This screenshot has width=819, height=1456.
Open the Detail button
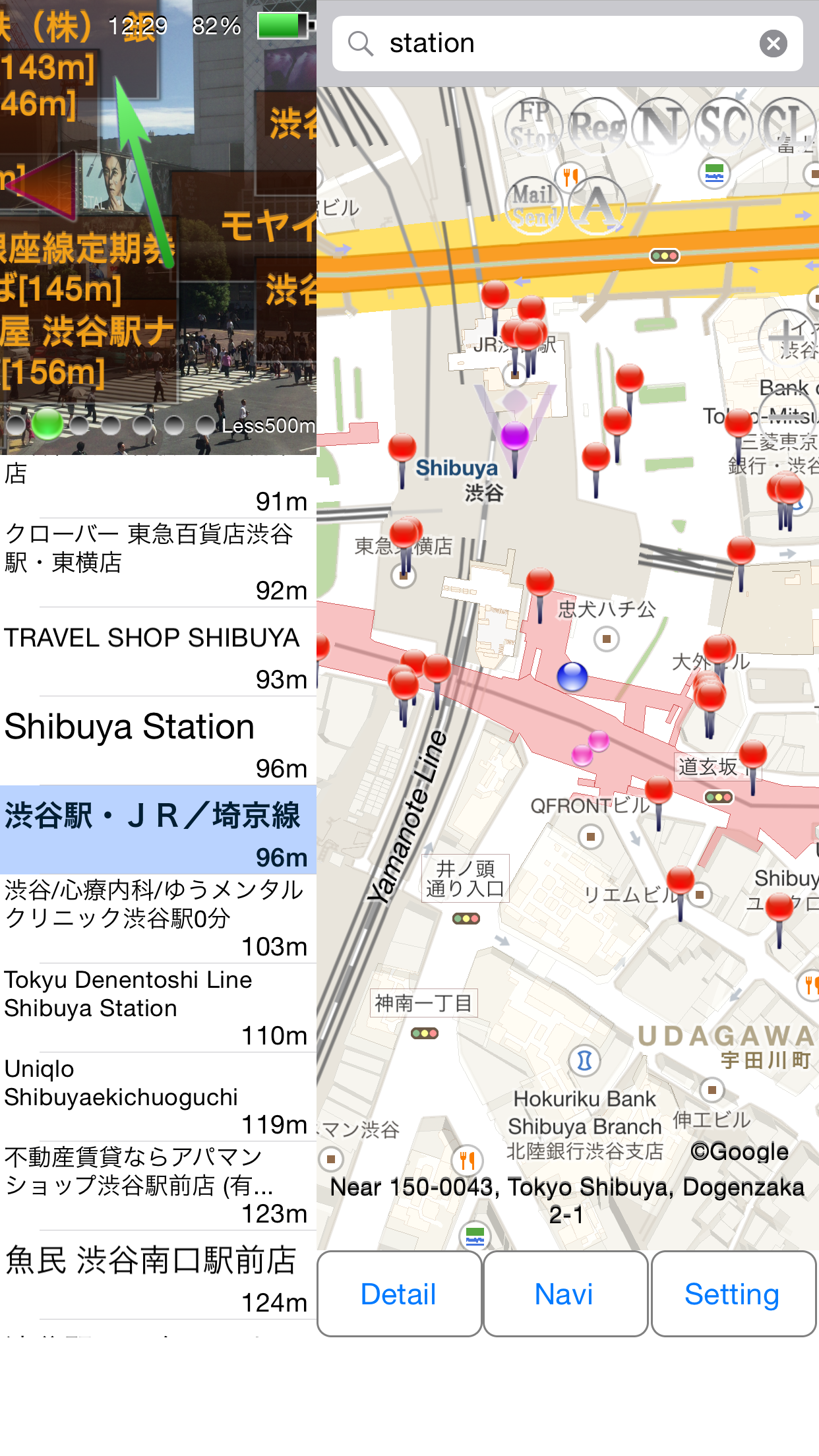399,1294
